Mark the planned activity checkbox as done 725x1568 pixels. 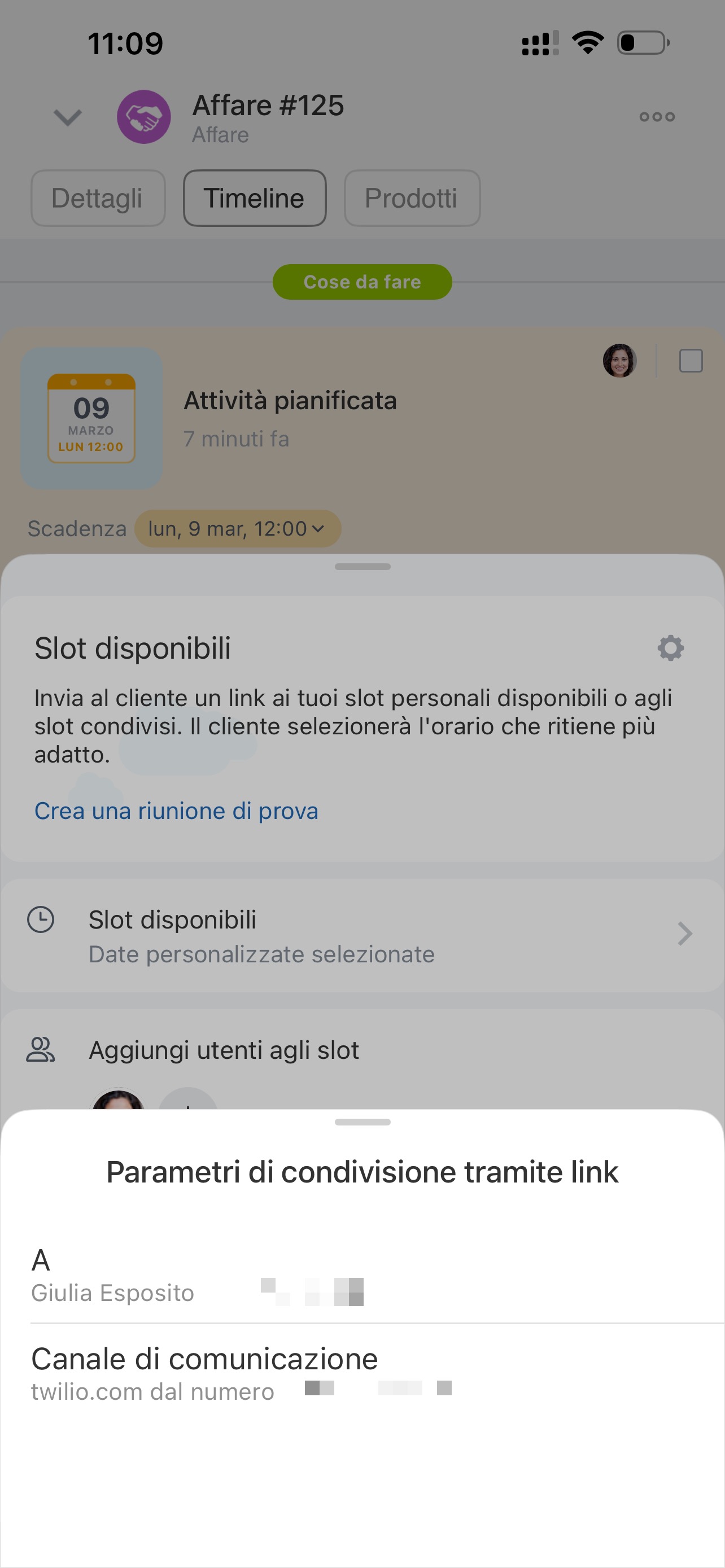click(691, 361)
